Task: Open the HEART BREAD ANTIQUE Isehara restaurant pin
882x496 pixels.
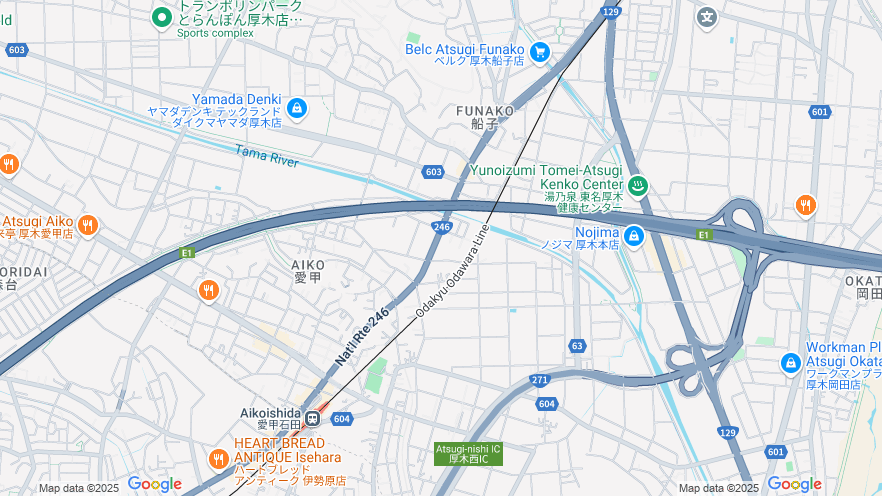Action: pos(219,459)
